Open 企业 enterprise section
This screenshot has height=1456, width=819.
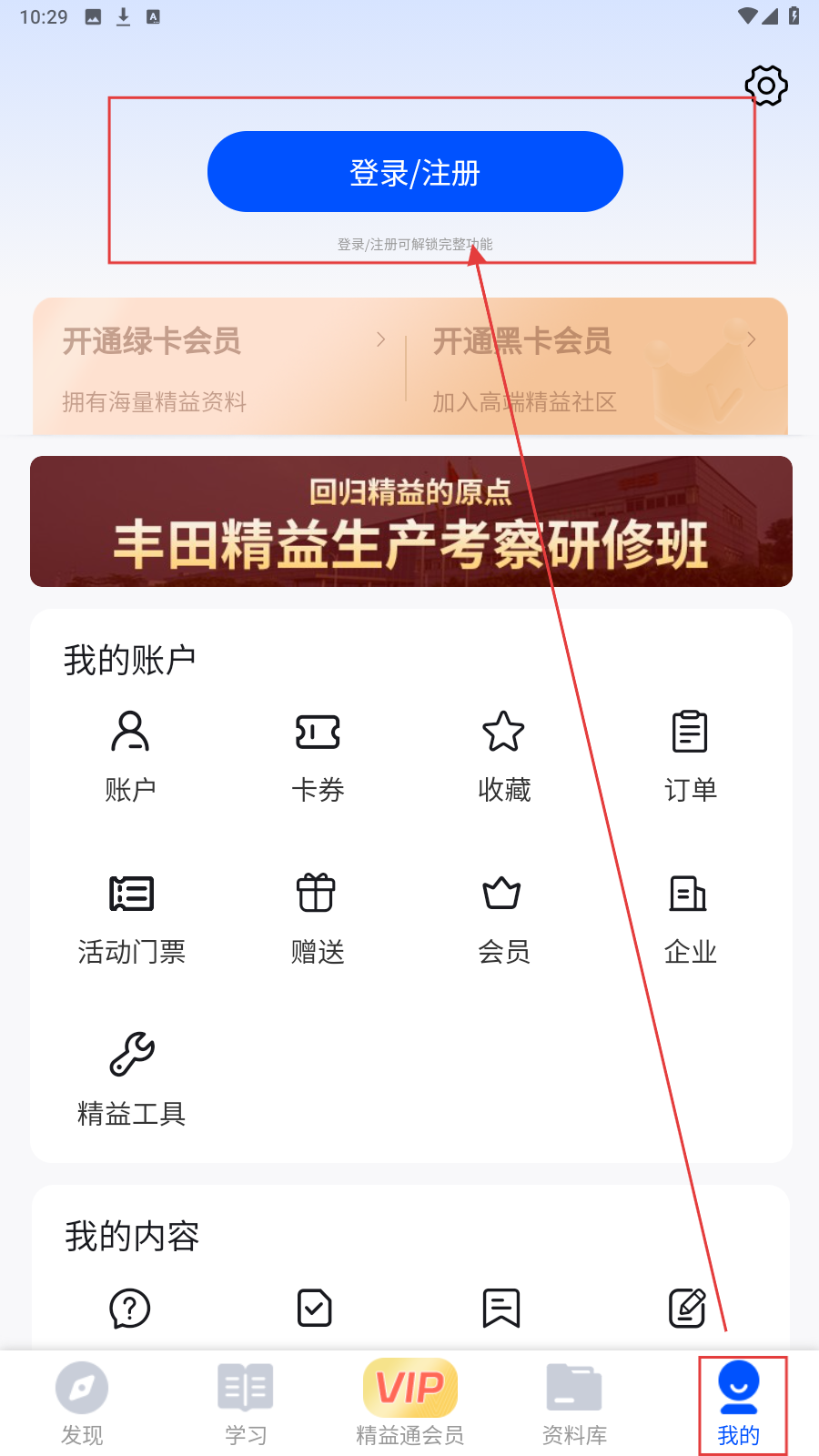click(690, 915)
